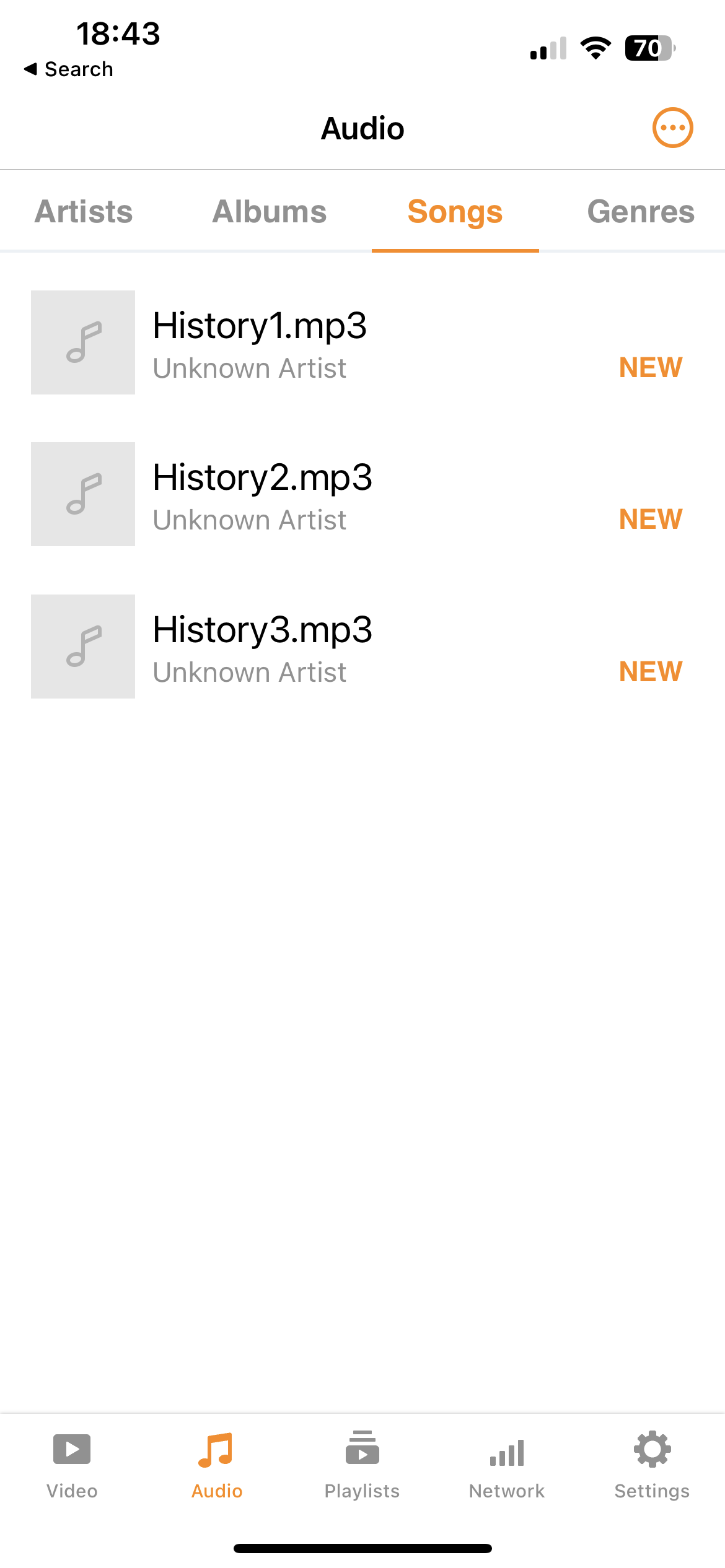The image size is (725, 1568).
Task: Play History2.mp3
Action: point(362,494)
